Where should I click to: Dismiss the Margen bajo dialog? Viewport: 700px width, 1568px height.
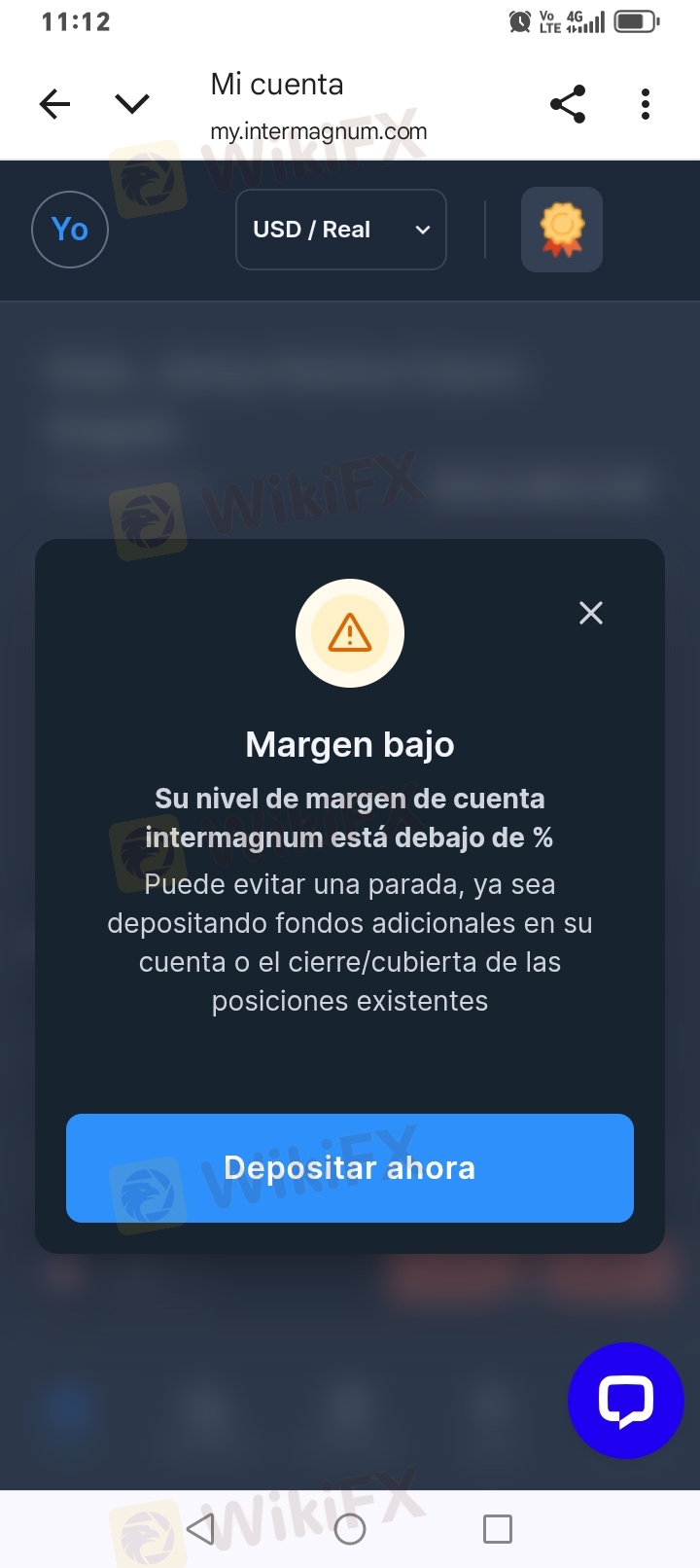[591, 613]
